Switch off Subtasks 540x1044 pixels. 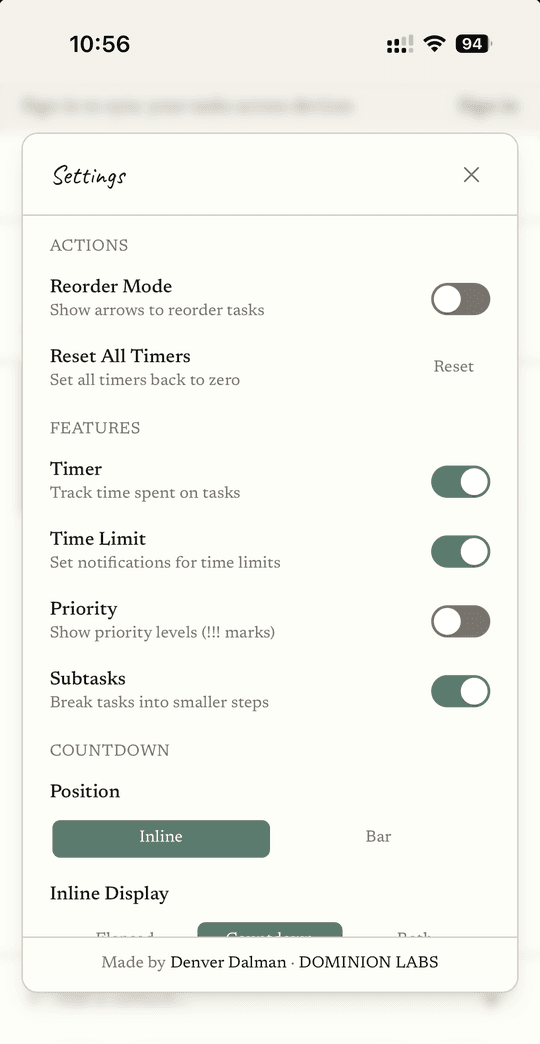[x=461, y=691]
